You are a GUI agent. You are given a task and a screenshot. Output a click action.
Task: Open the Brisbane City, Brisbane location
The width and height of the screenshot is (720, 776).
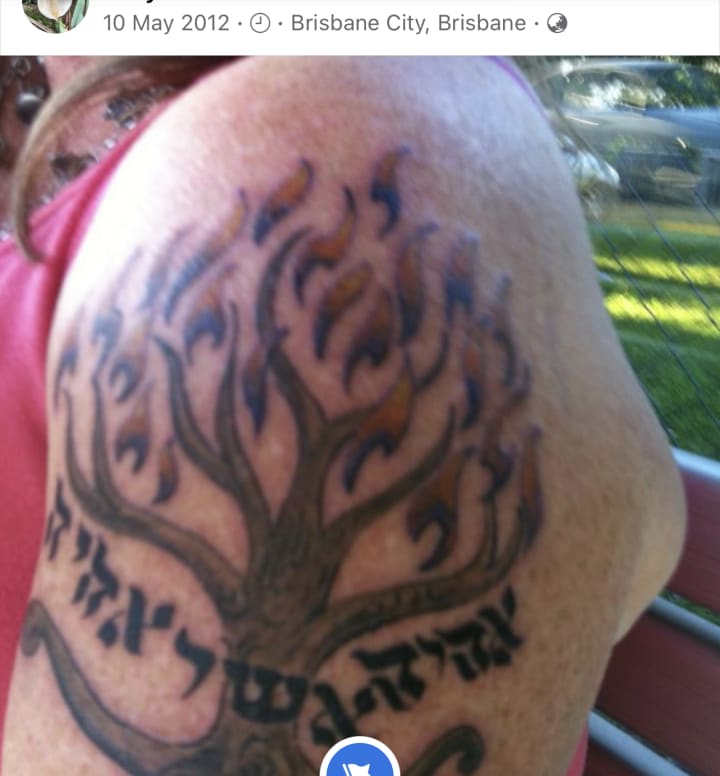(x=408, y=23)
